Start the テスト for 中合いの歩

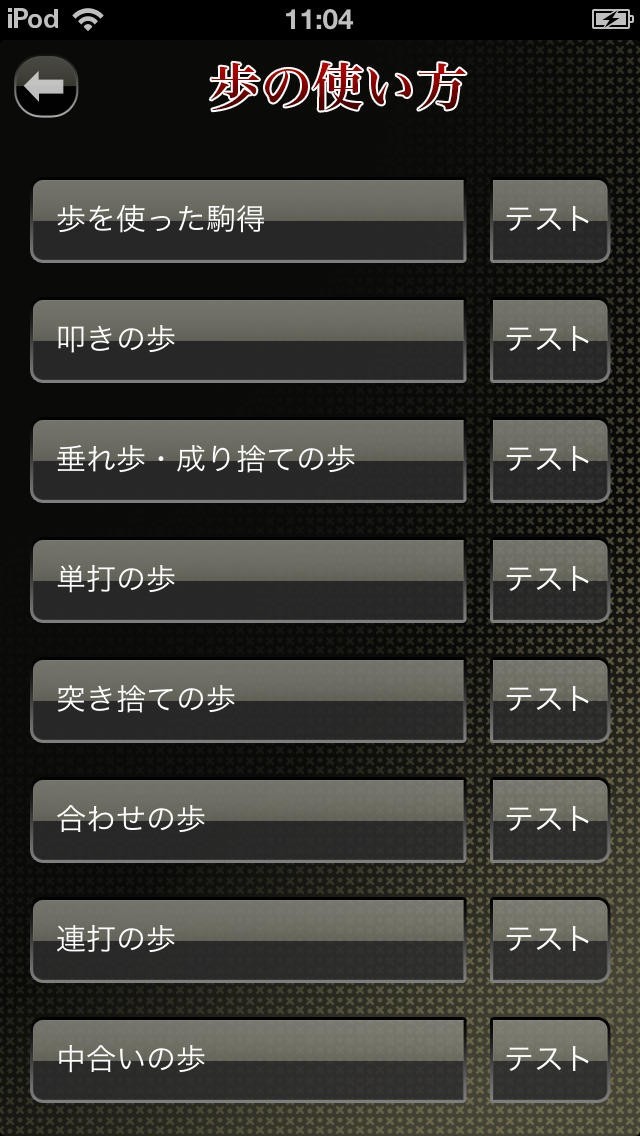coord(549,1060)
